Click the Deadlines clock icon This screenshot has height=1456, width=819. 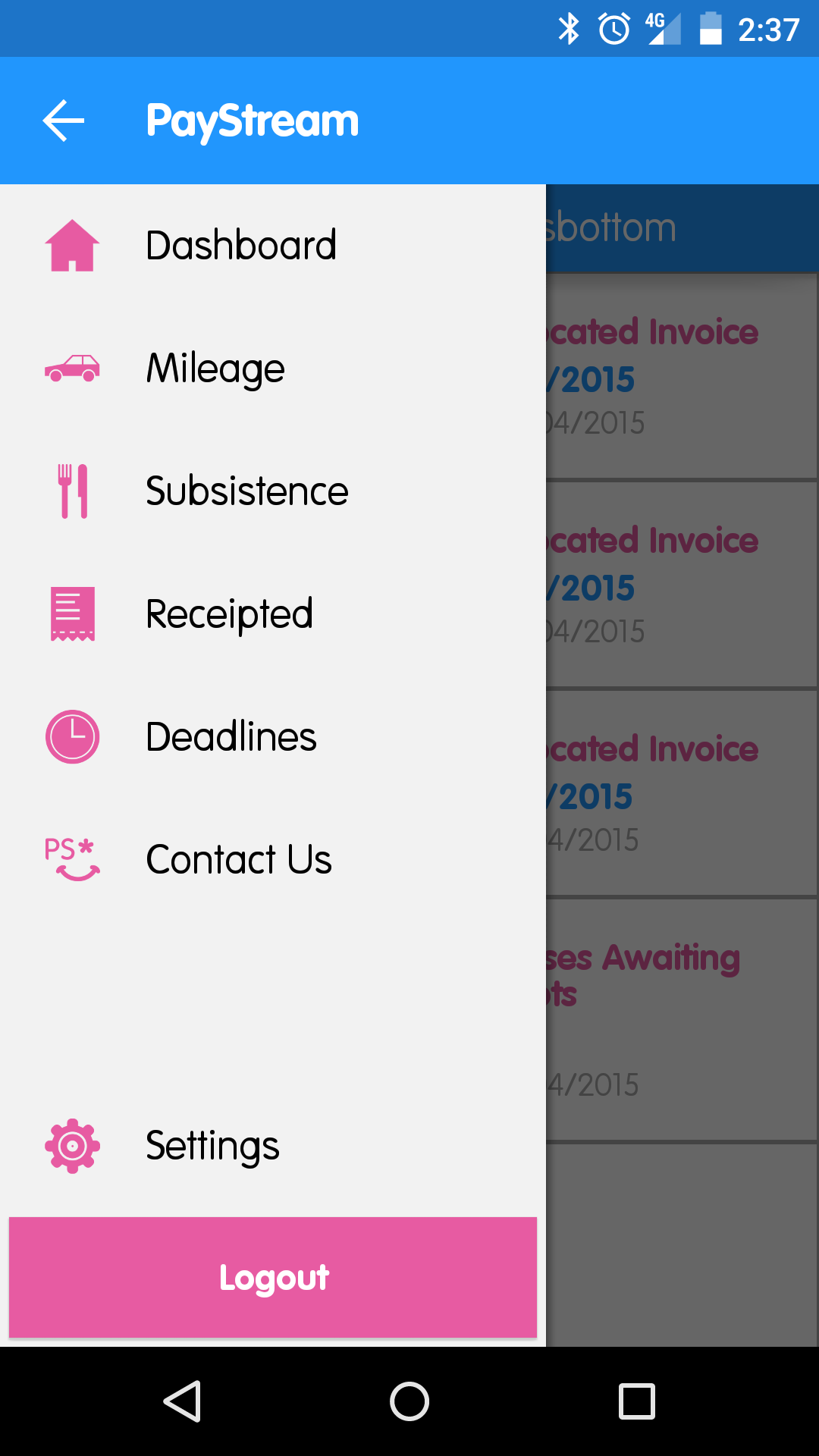point(71,736)
